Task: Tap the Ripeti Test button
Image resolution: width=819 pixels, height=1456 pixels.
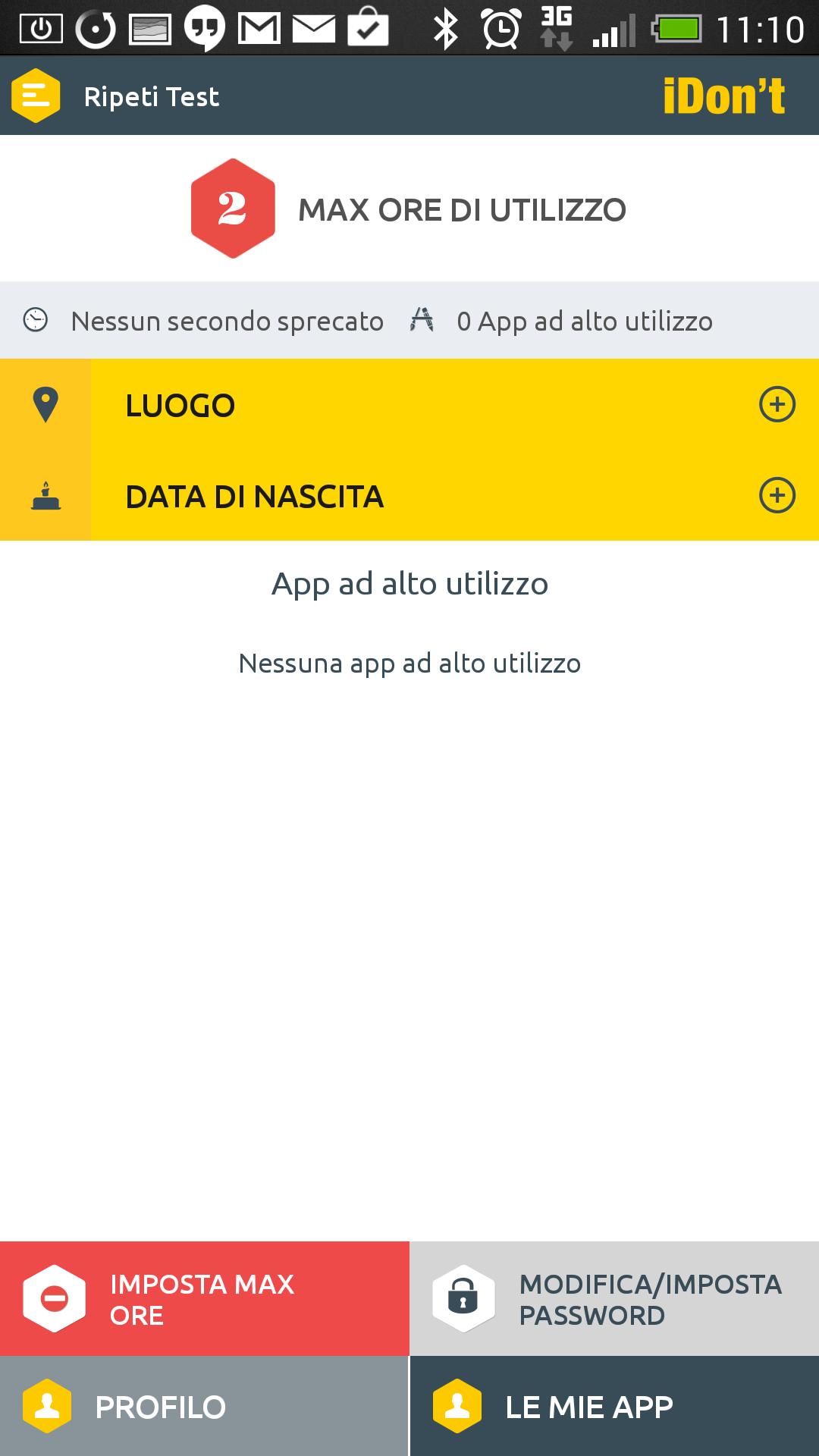Action: 151,97
